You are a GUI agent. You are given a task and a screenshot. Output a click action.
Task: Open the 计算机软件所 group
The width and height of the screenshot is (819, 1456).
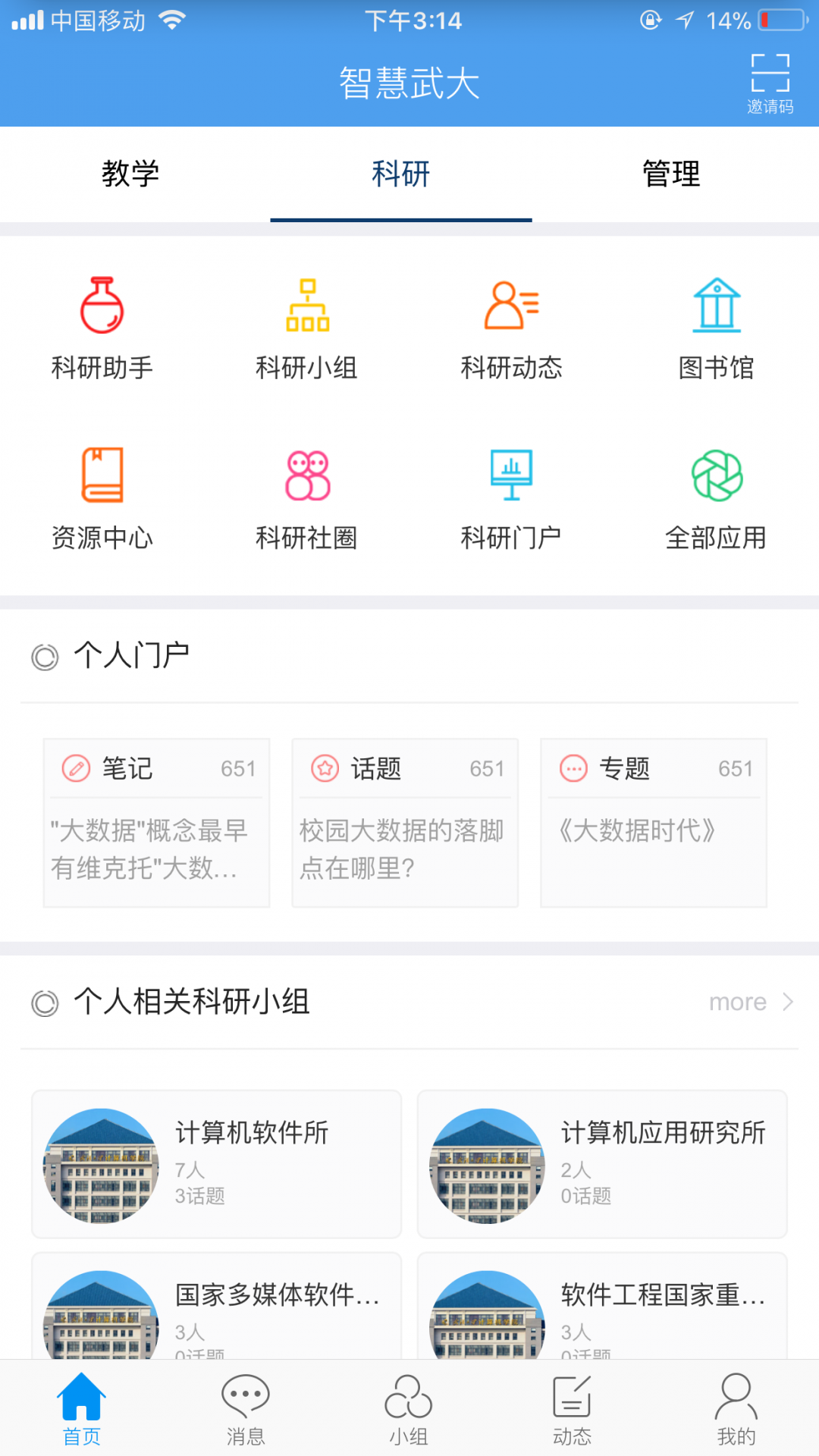tap(216, 1164)
